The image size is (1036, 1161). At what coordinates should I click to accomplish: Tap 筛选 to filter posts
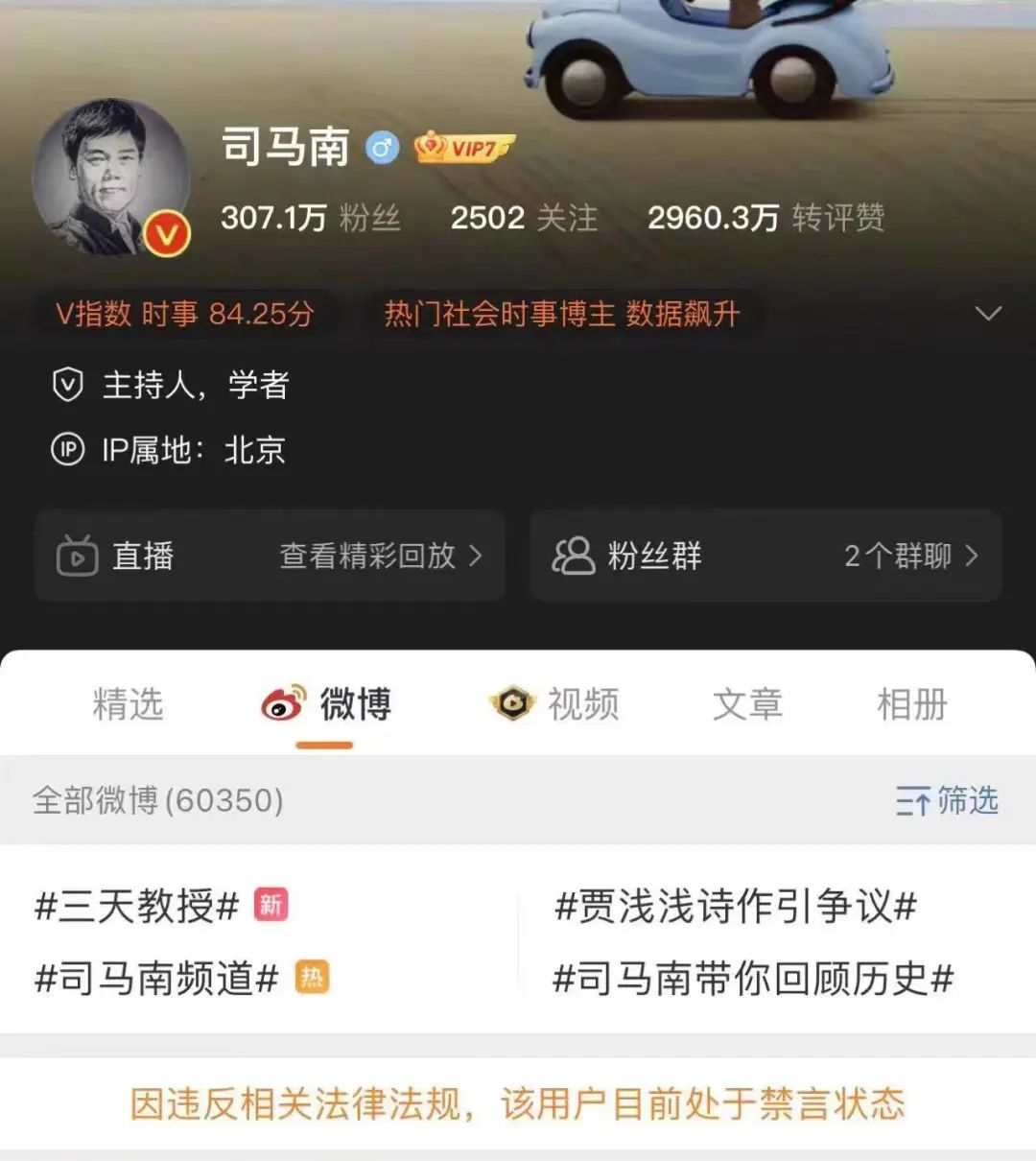tap(947, 800)
